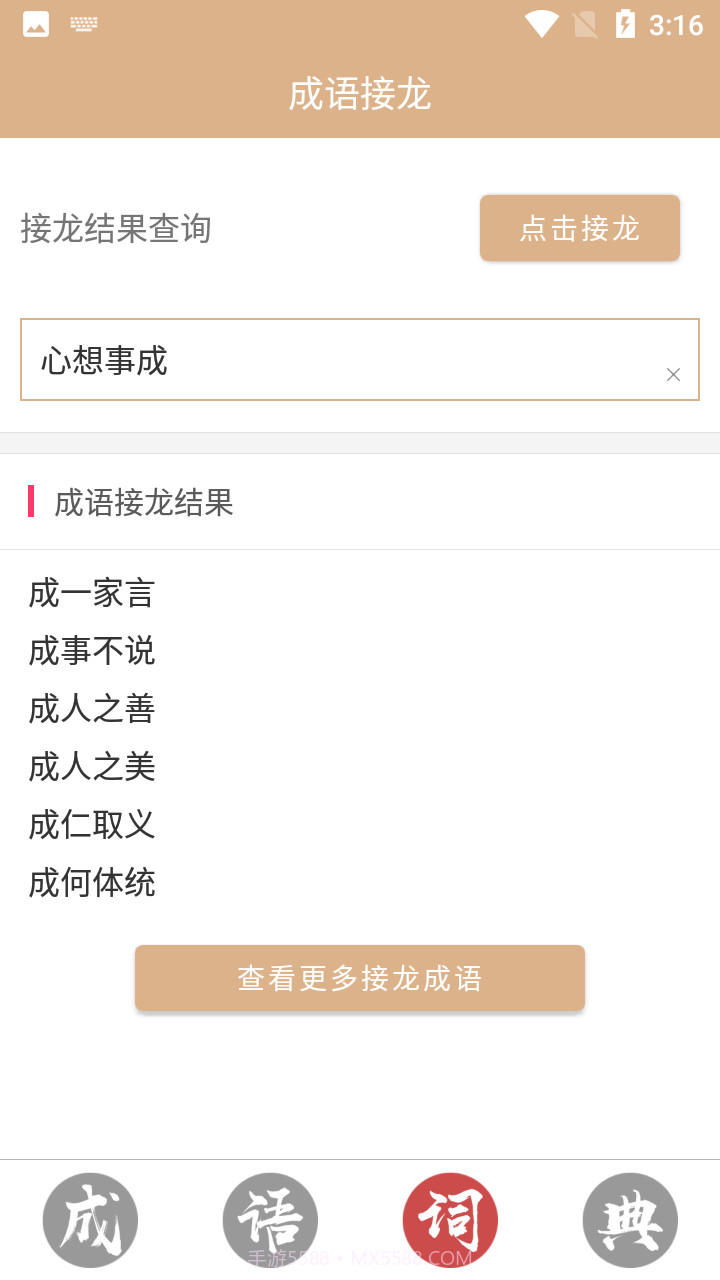The width and height of the screenshot is (720, 1280).
Task: Tap the image notification icon top left
Action: click(36, 24)
